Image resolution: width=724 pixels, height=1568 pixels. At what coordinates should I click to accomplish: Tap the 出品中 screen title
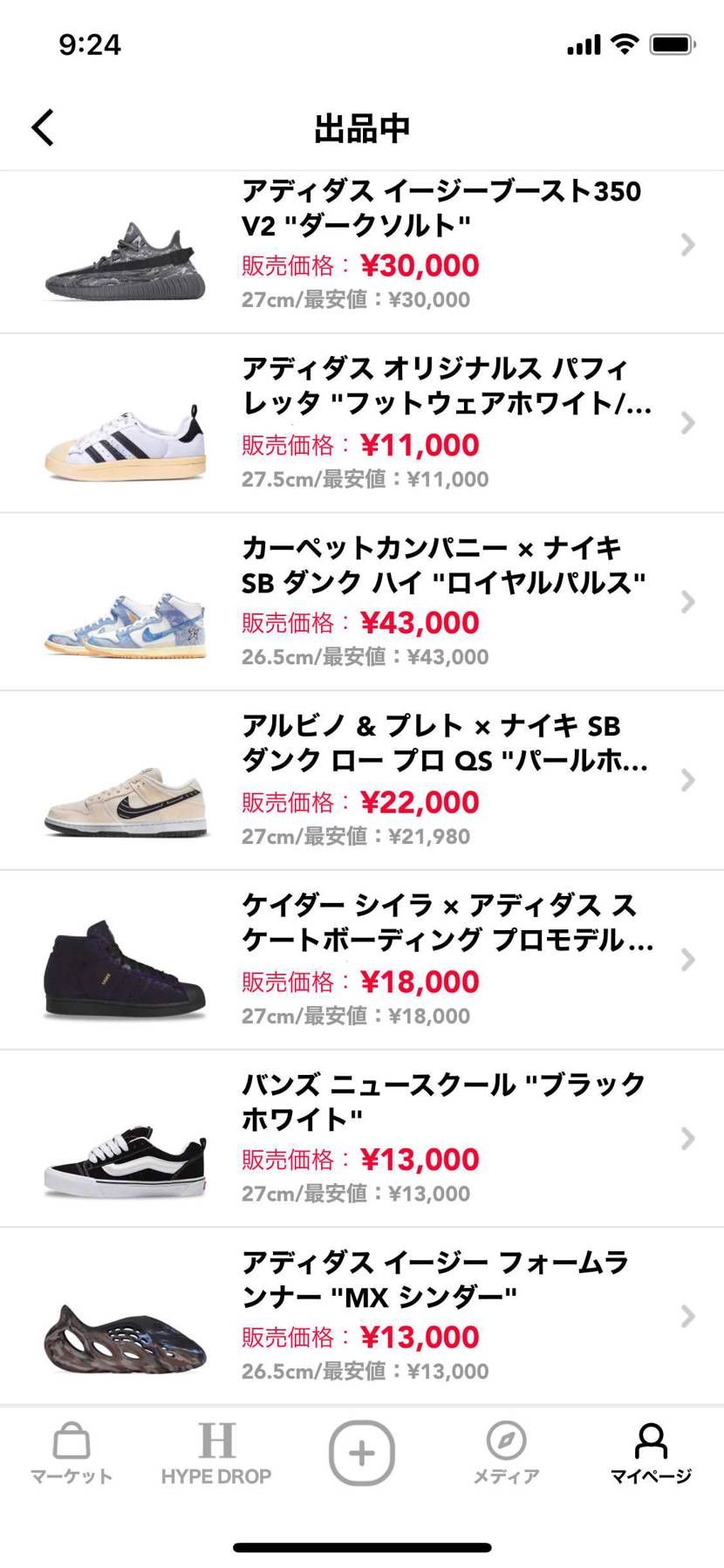pos(361,126)
